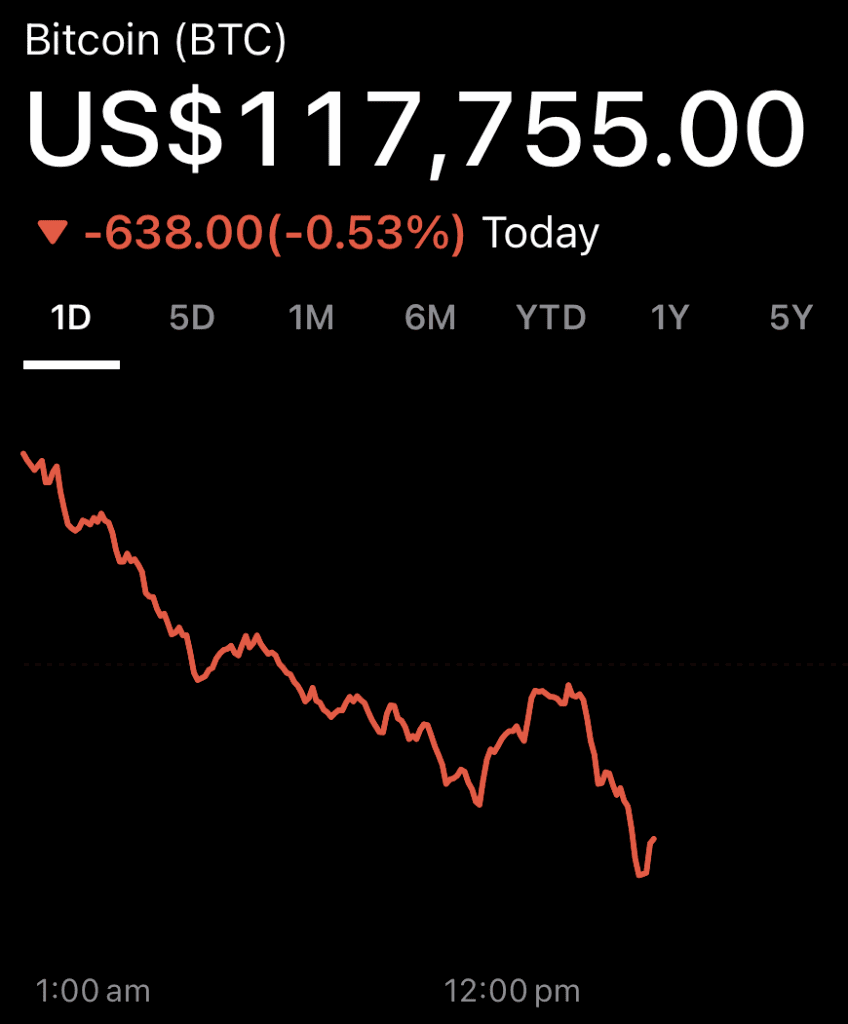Switch to the 5D chart range

(191, 319)
